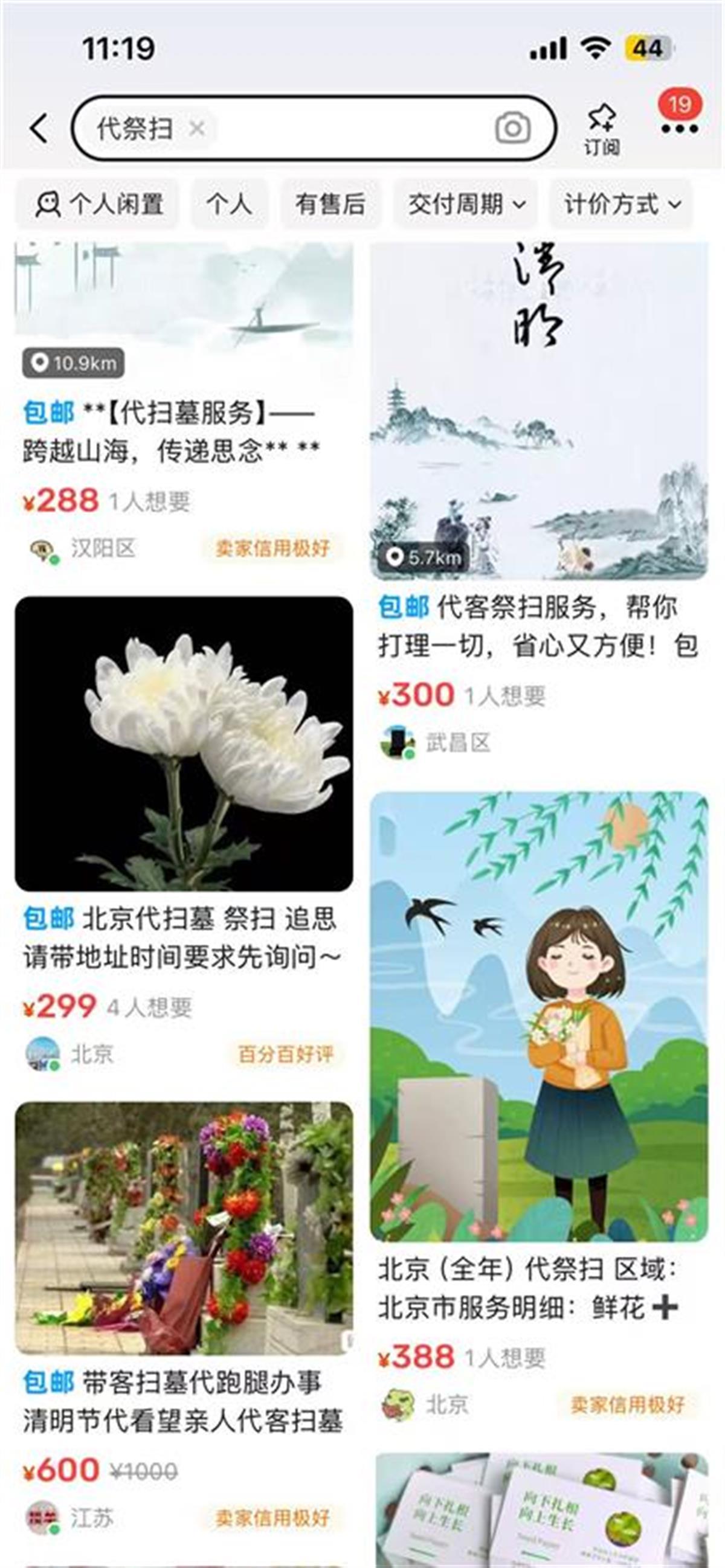
Task: Expand the 计价方式 dropdown
Action: 622,204
